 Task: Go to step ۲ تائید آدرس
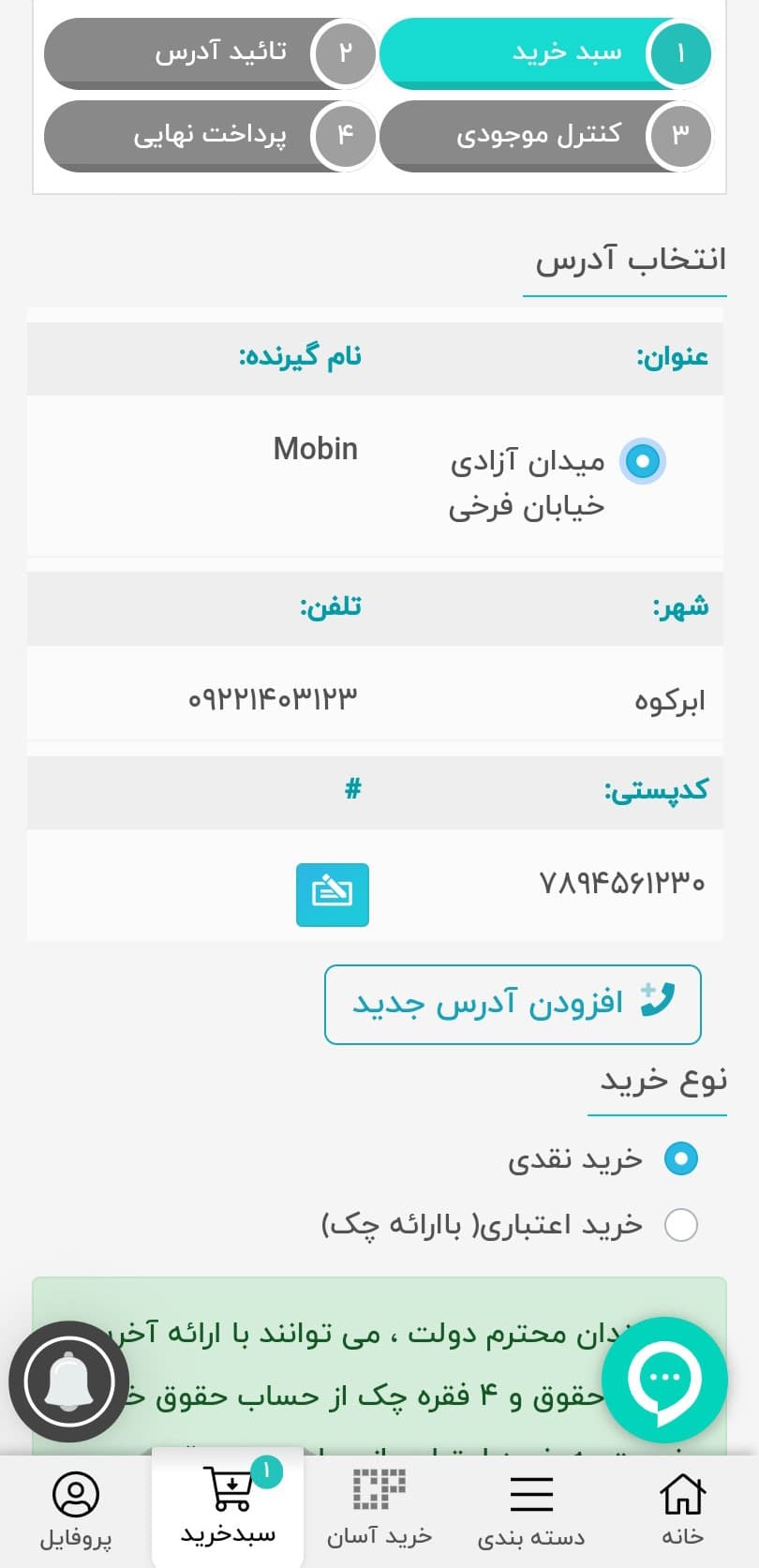pyautogui.click(x=210, y=53)
